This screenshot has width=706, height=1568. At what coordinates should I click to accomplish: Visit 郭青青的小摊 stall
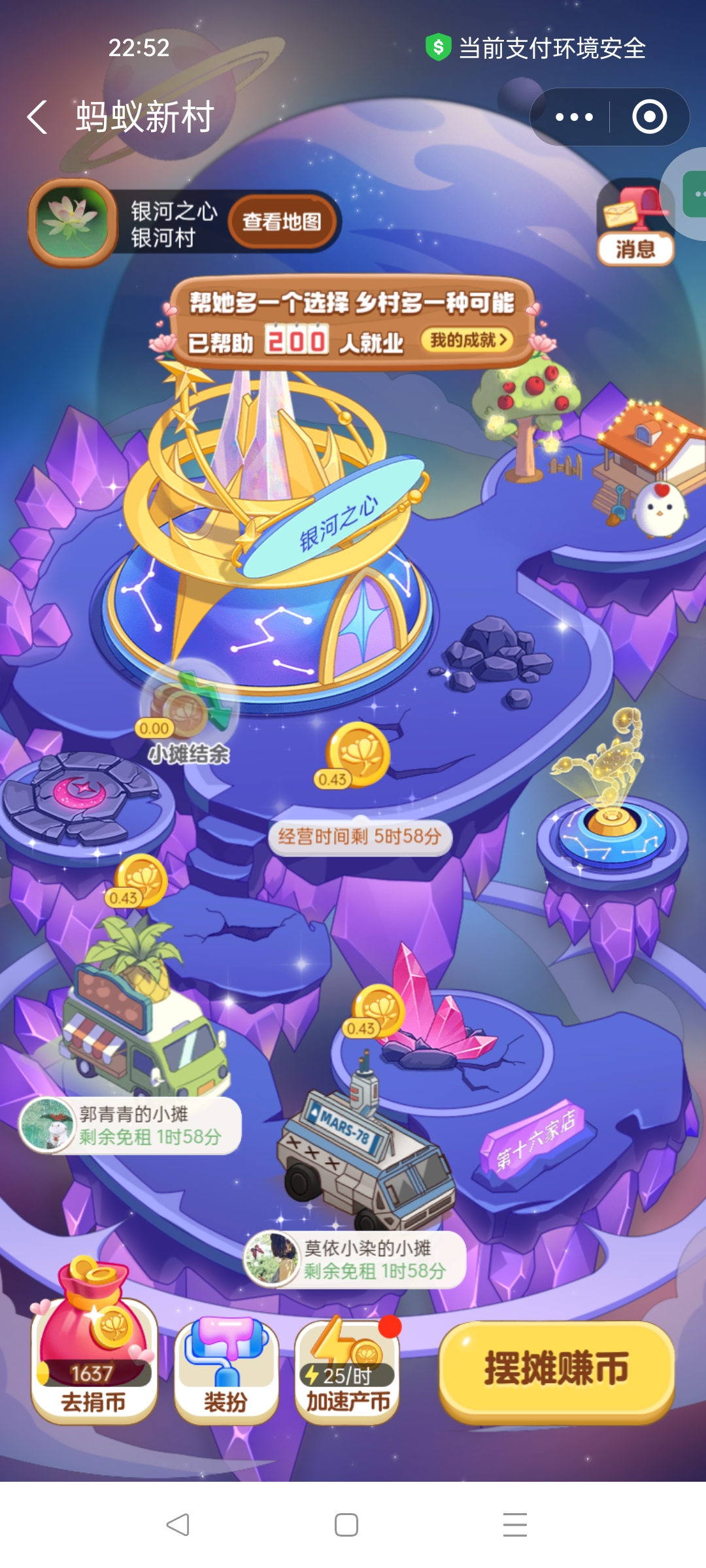(x=131, y=1125)
